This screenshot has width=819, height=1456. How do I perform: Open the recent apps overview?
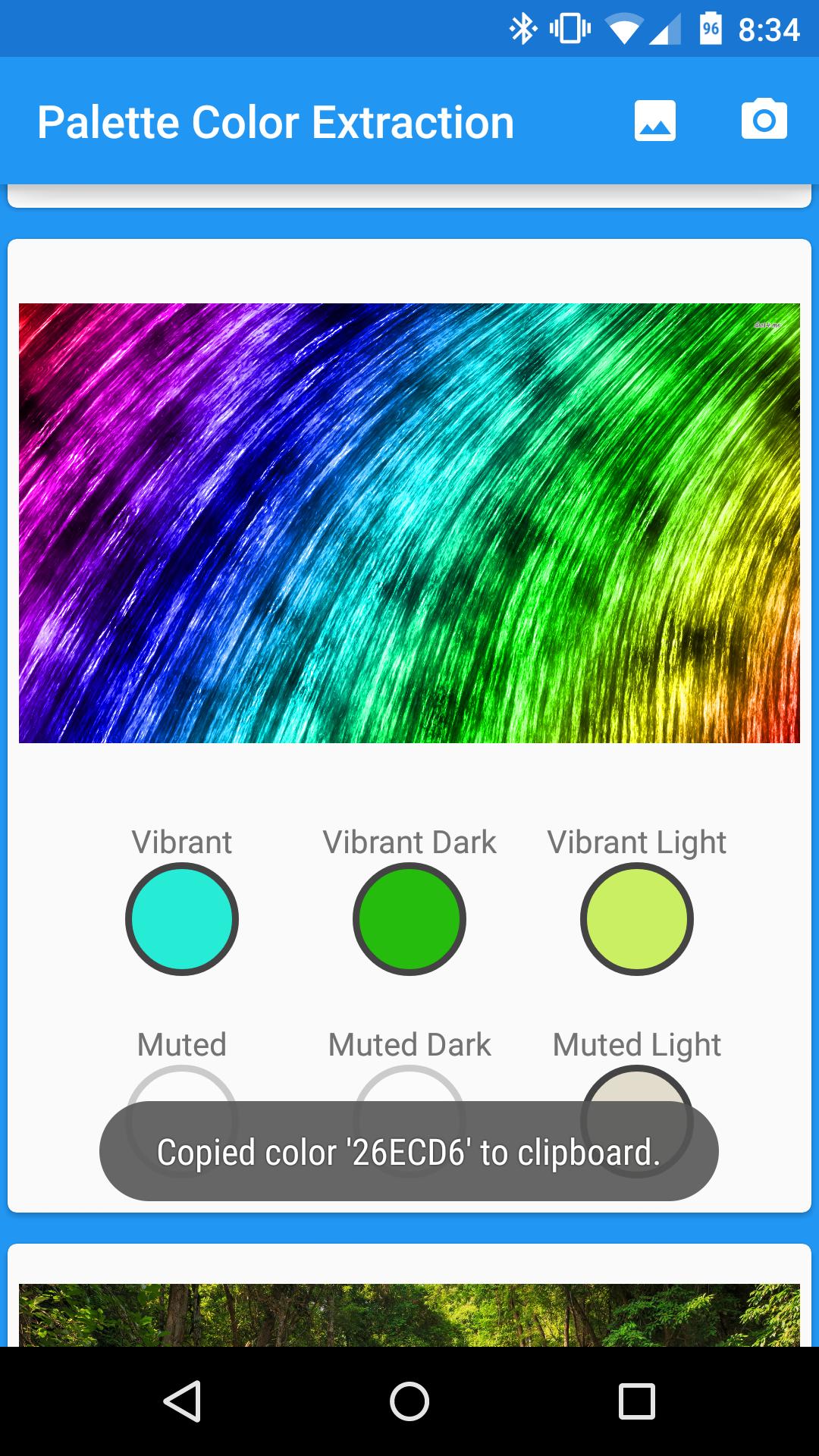(x=637, y=1401)
